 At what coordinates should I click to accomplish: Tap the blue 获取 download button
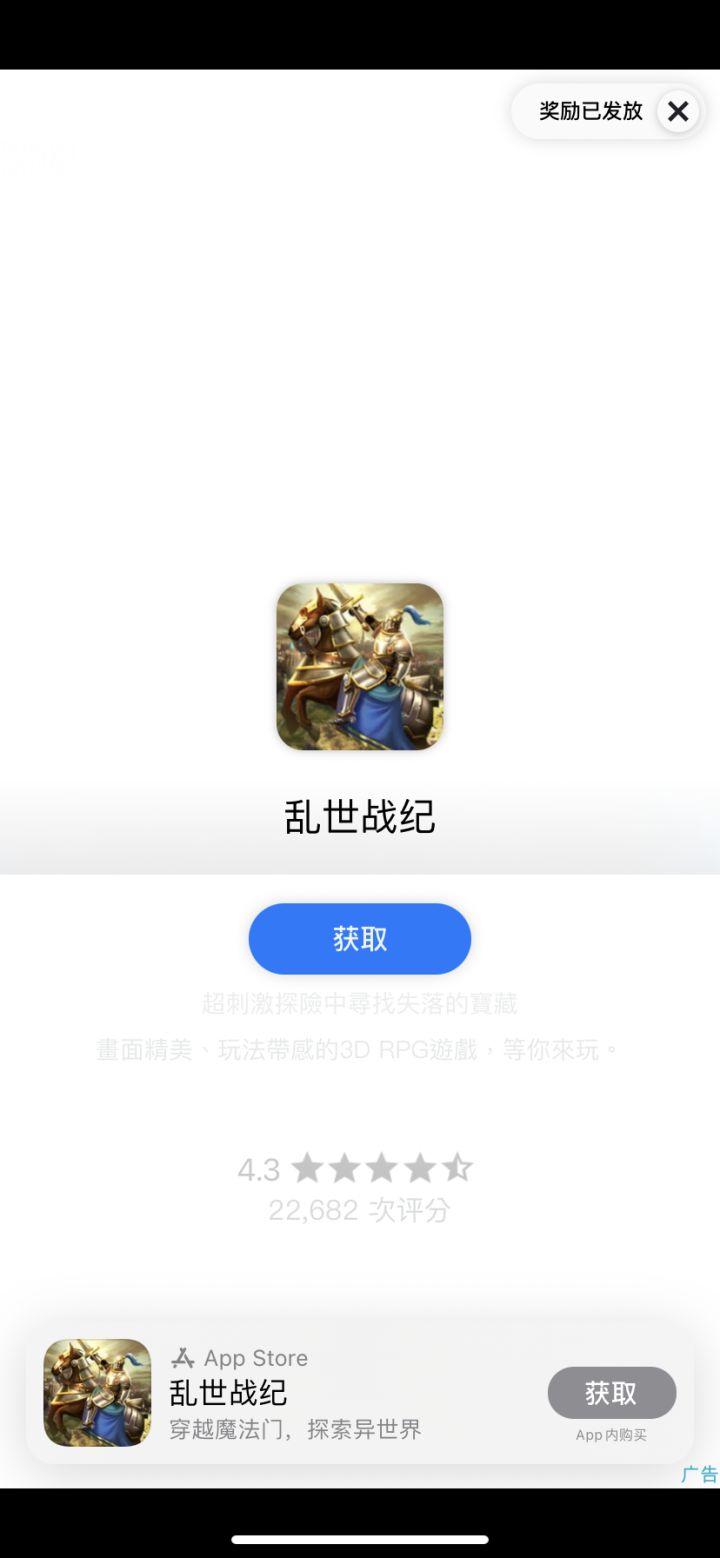(x=359, y=938)
